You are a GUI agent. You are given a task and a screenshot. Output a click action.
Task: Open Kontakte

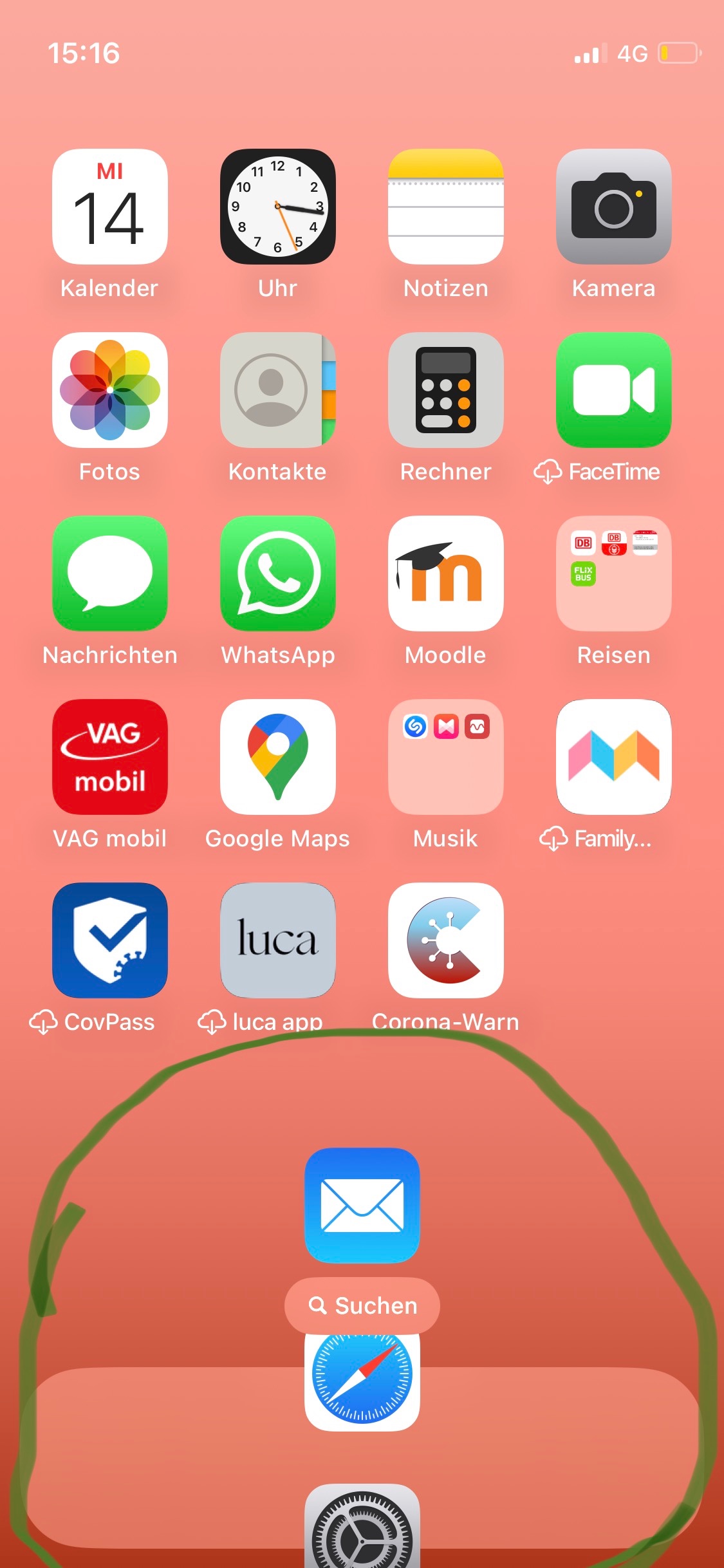pos(277,390)
